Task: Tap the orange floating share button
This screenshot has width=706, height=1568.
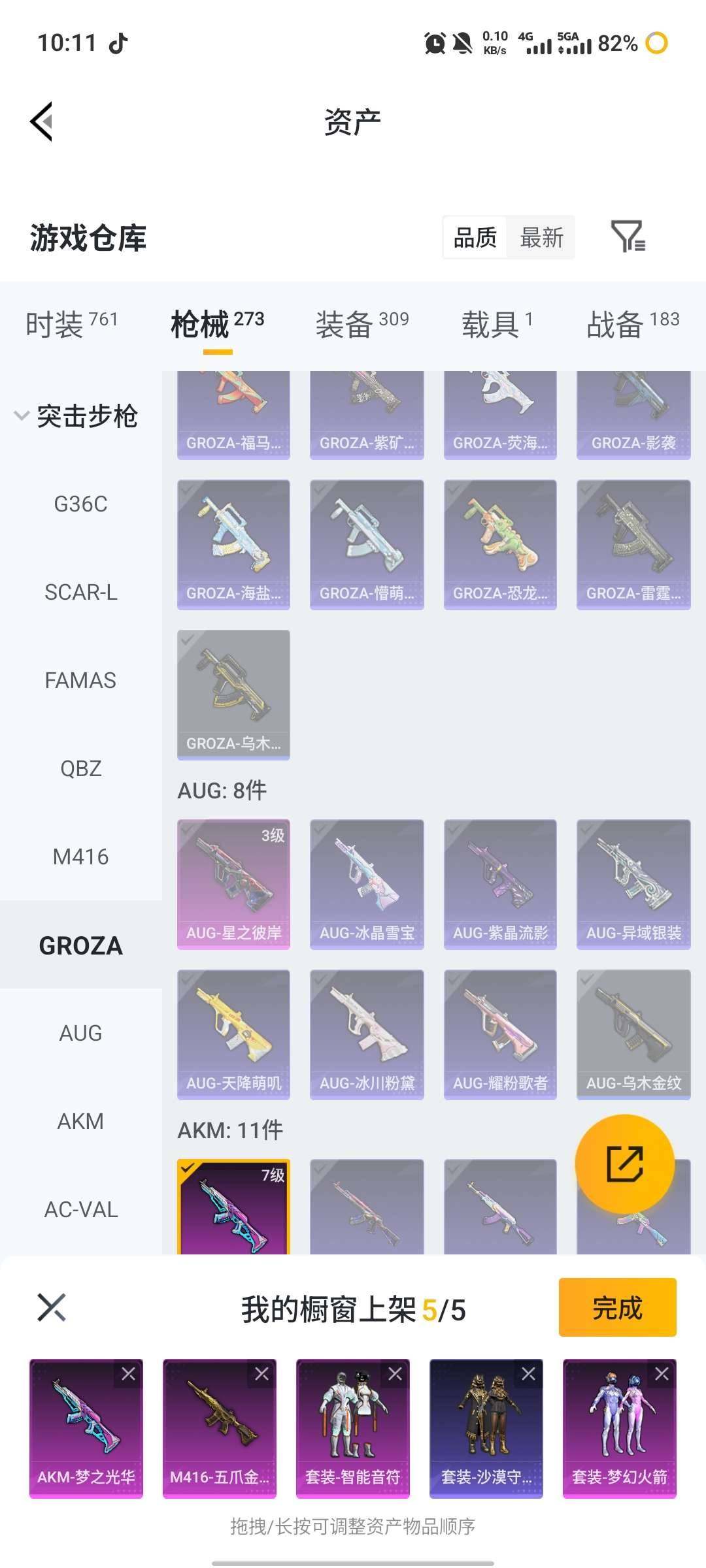Action: (x=624, y=1164)
